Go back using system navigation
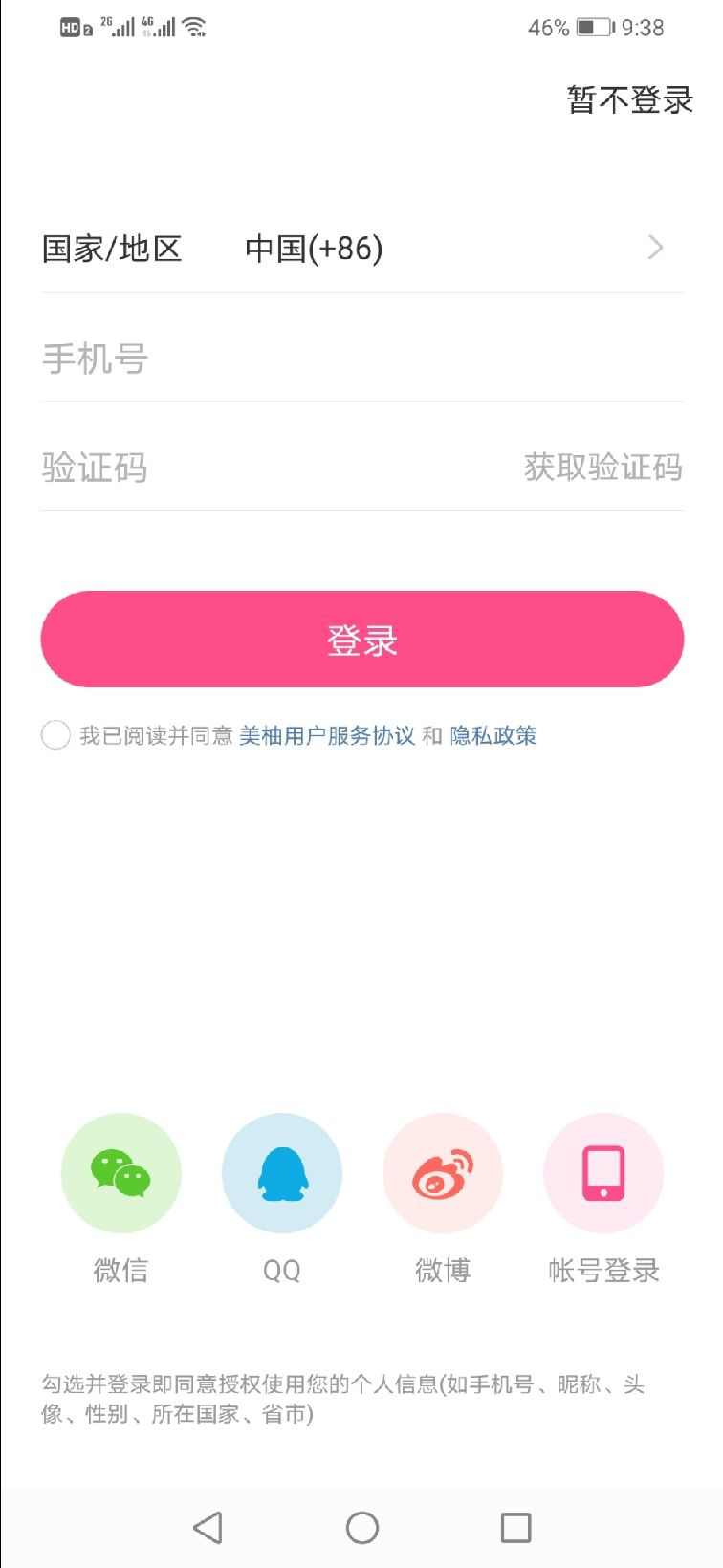Screen dimensions: 723x1568 [x=208, y=1527]
